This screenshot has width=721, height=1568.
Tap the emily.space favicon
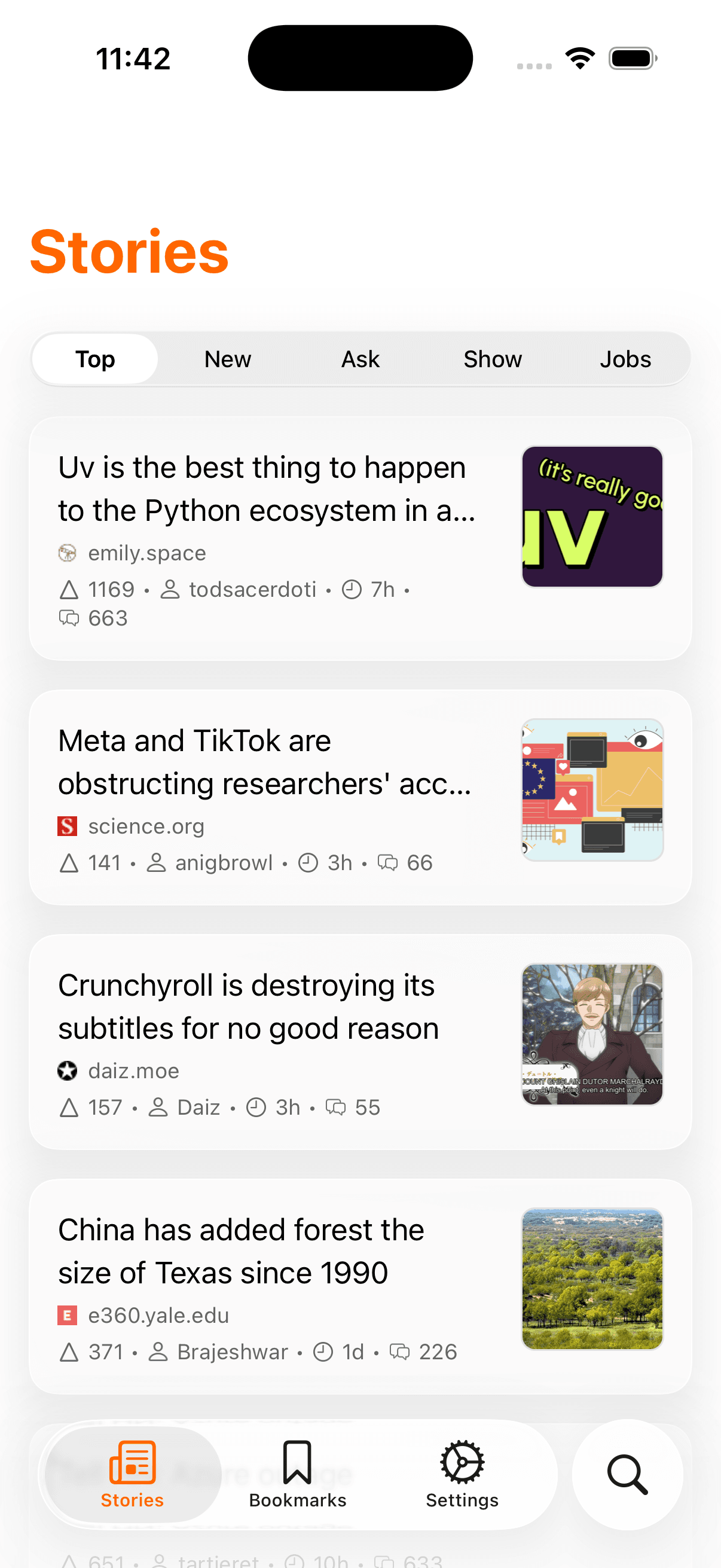(x=68, y=553)
